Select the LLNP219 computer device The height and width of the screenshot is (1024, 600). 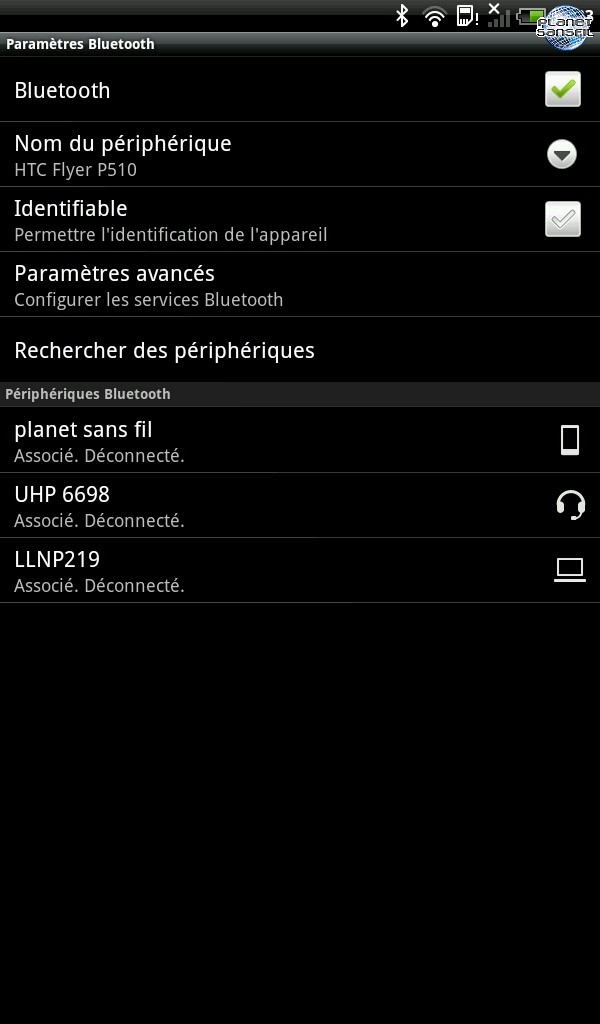[x=300, y=570]
